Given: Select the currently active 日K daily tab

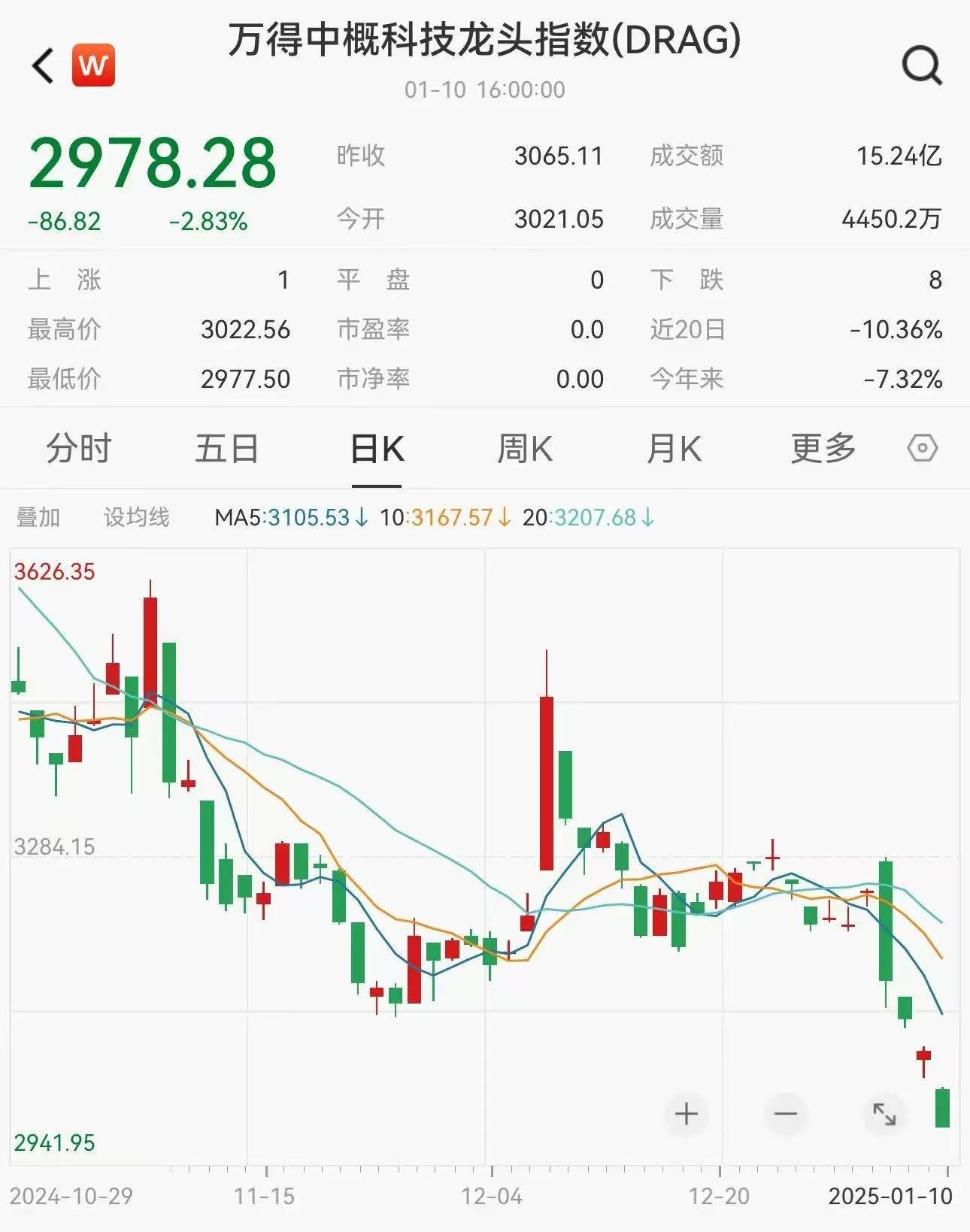Looking at the screenshot, I should (x=376, y=448).
